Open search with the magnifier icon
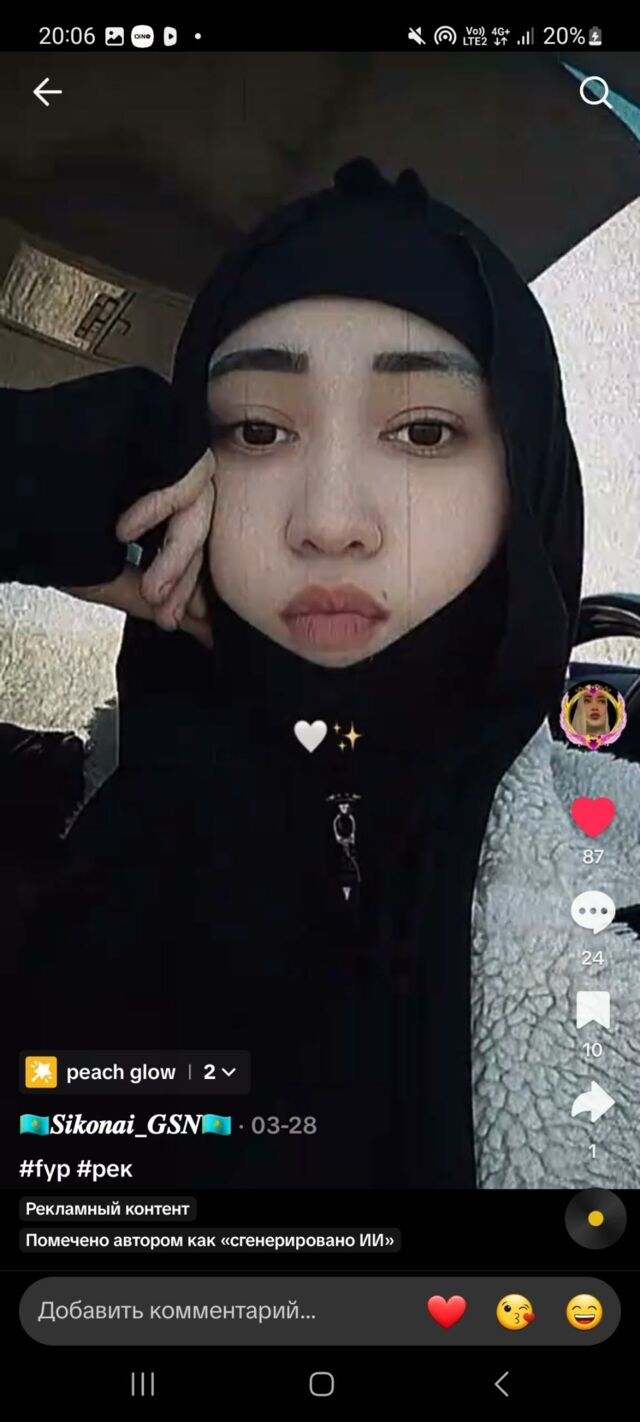 click(595, 92)
